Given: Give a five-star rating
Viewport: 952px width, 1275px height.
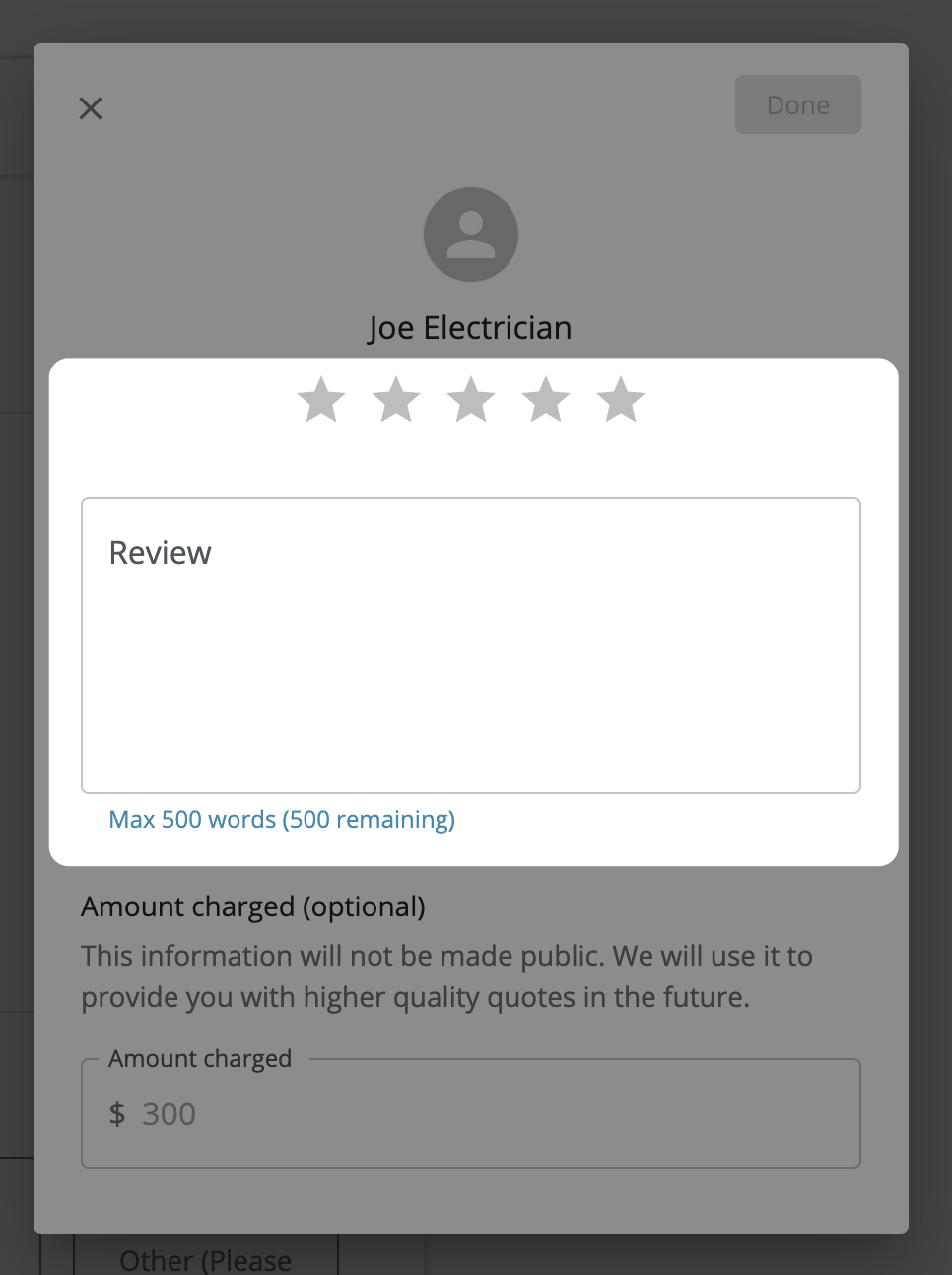Looking at the screenshot, I should (x=621, y=400).
